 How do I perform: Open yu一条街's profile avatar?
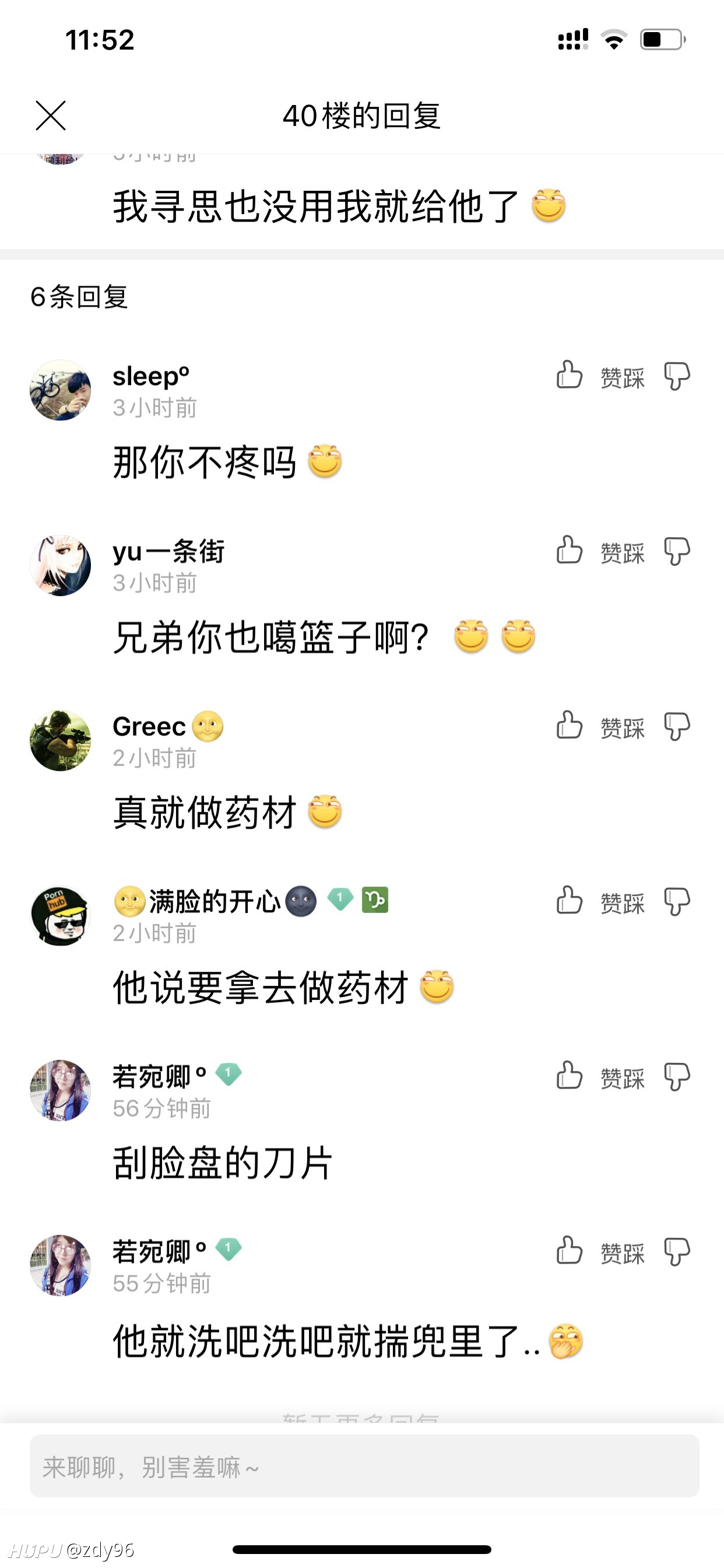pyautogui.click(x=60, y=565)
